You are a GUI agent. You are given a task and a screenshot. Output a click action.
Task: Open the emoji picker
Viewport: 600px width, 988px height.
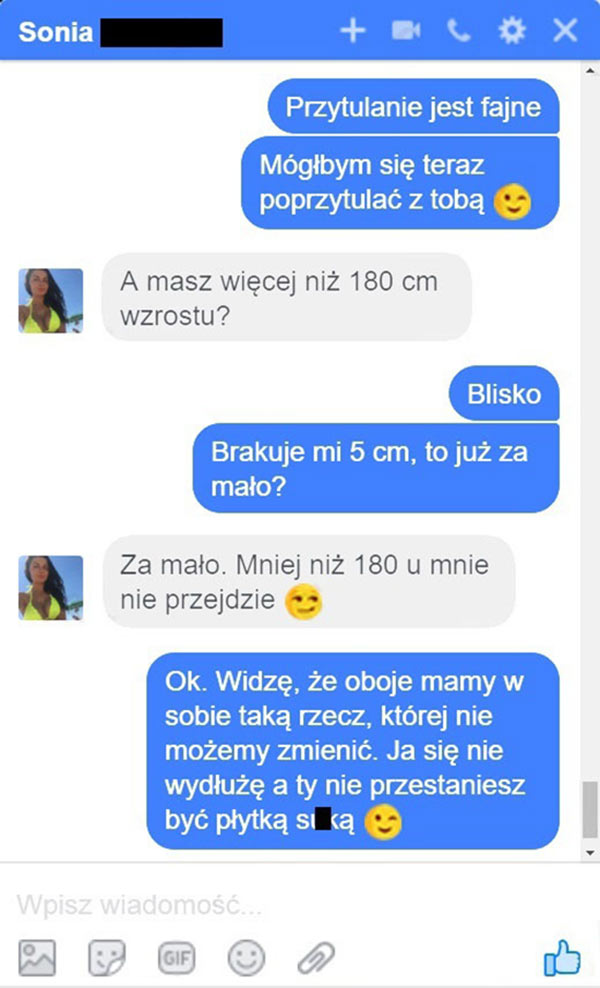[x=246, y=958]
